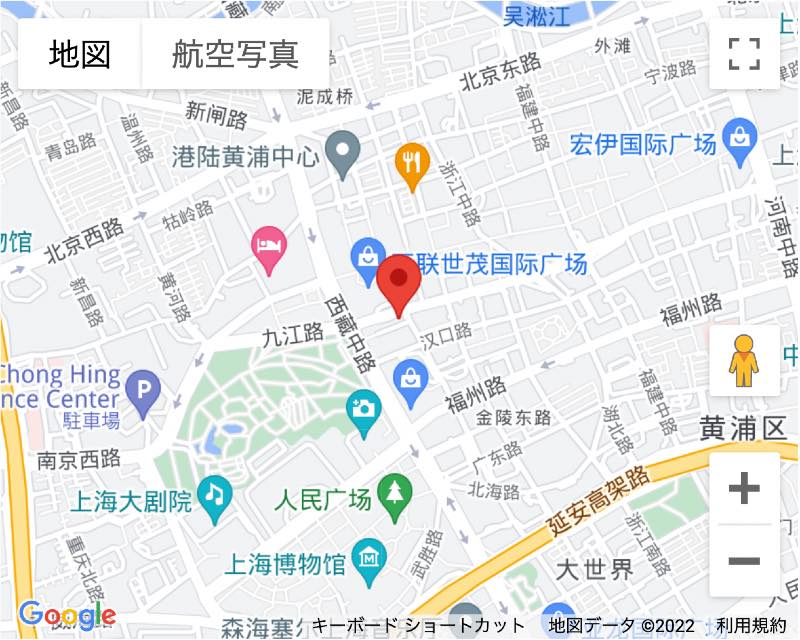800x640 pixels.
Task: Open 上海博物馆 museum marker
Action: coord(370,556)
